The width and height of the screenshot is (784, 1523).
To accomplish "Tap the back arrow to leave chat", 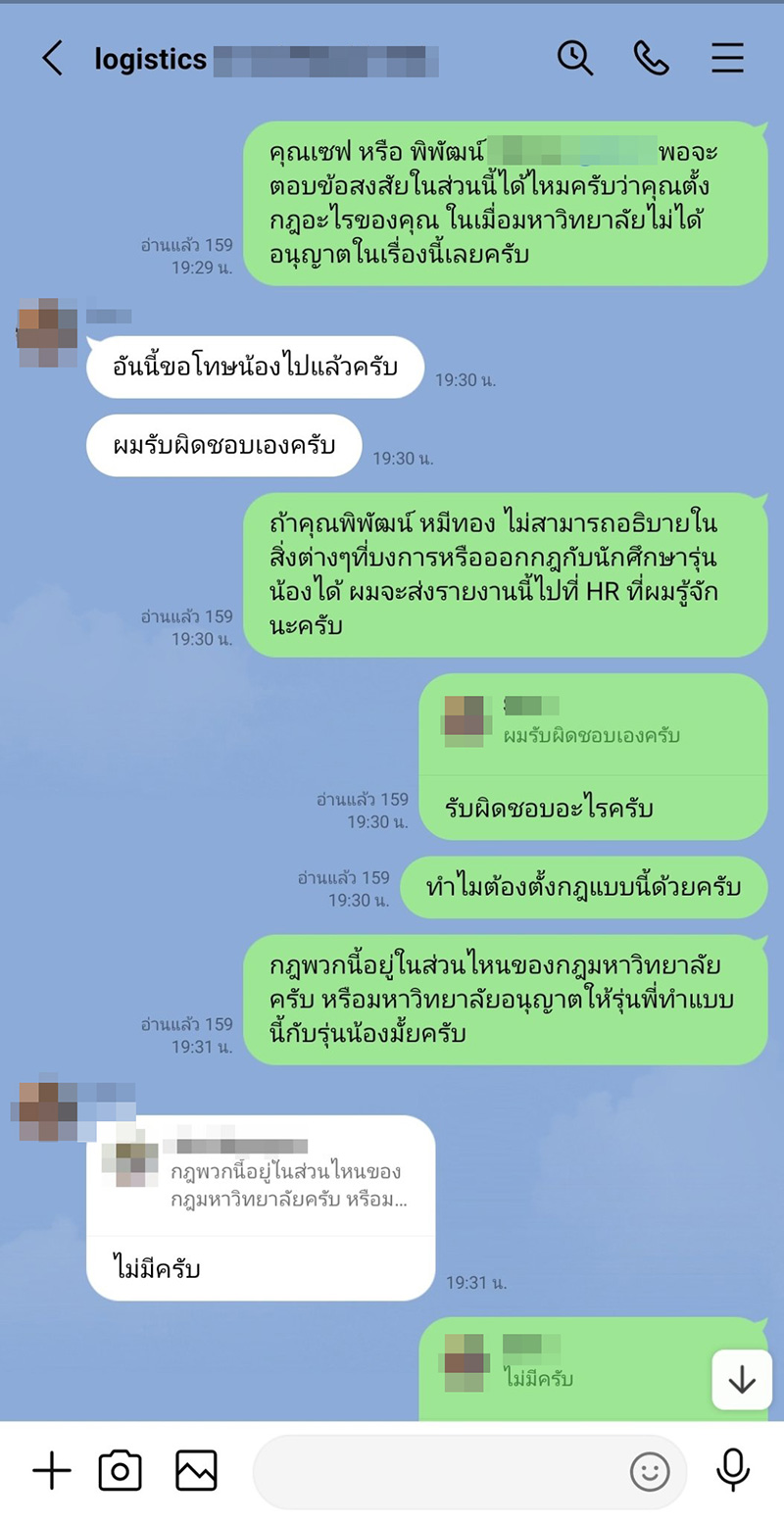I will coord(52,59).
